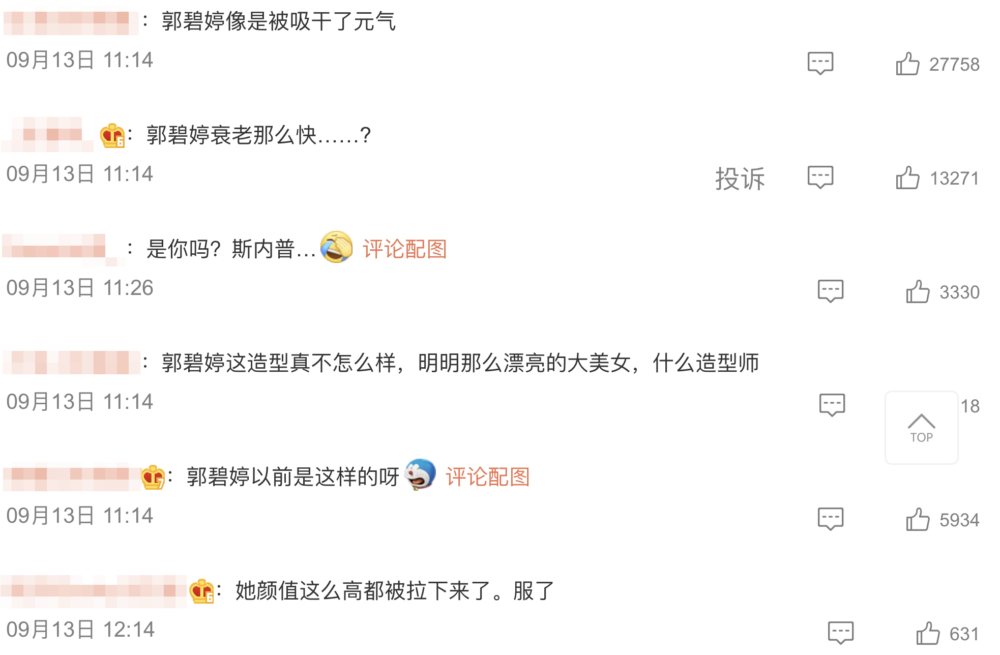This screenshot has width=1000, height=655.
Task: Like the comment with 631 likes
Action: 928,633
